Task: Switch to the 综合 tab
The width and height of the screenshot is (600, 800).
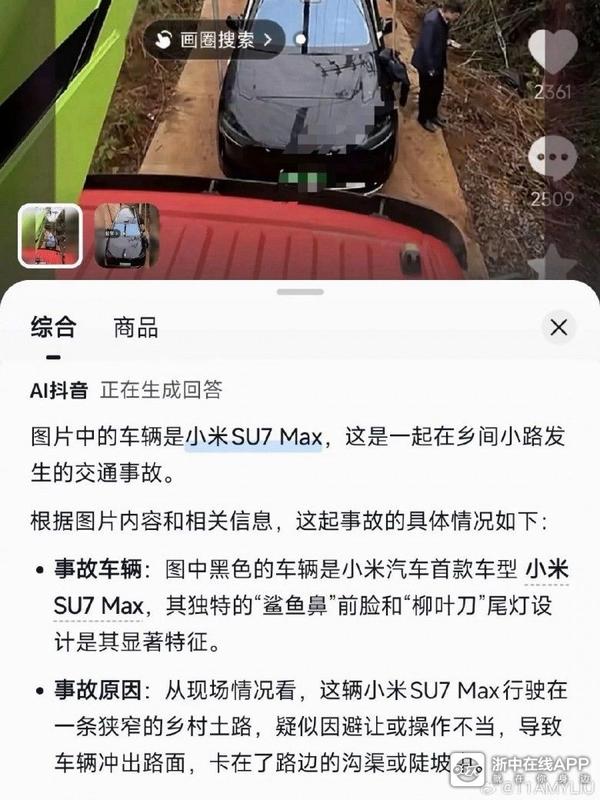Action: tap(52, 327)
